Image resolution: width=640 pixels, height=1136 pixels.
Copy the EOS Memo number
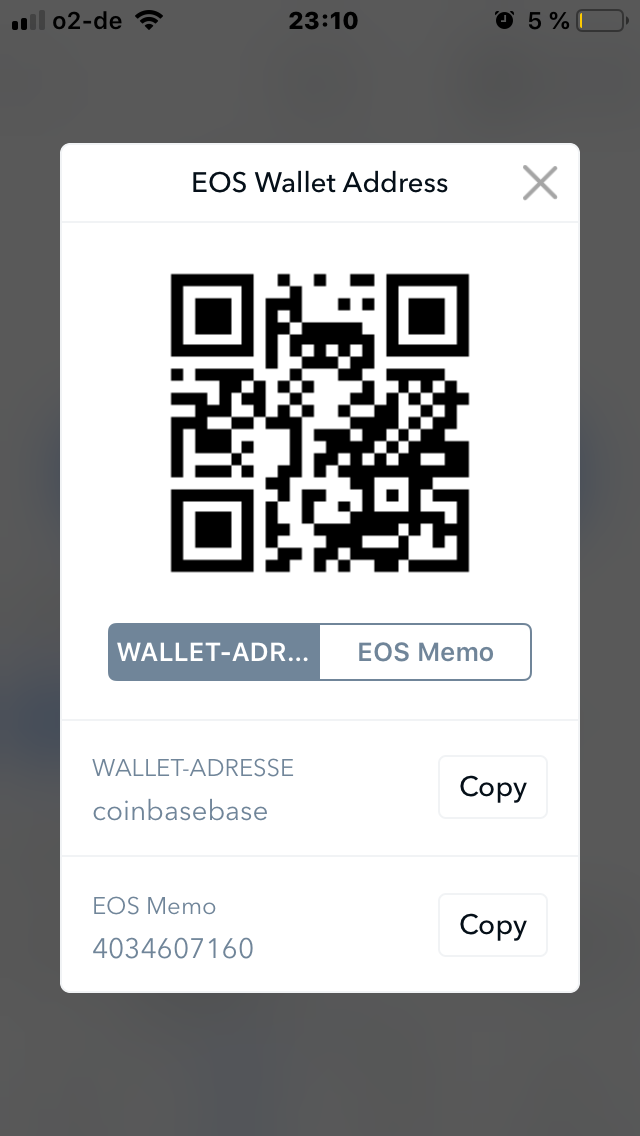click(492, 925)
